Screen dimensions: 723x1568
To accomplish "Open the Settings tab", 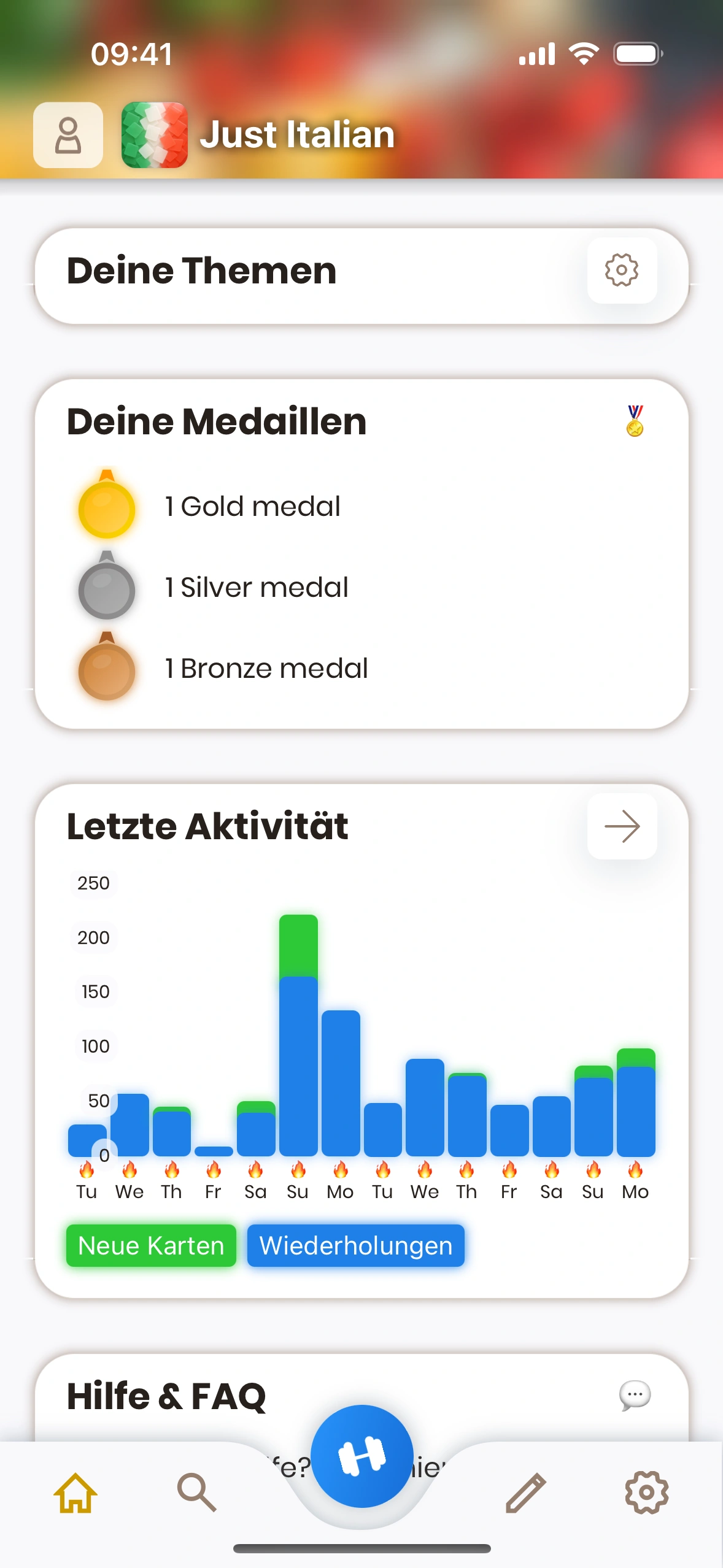I will 646,1493.
